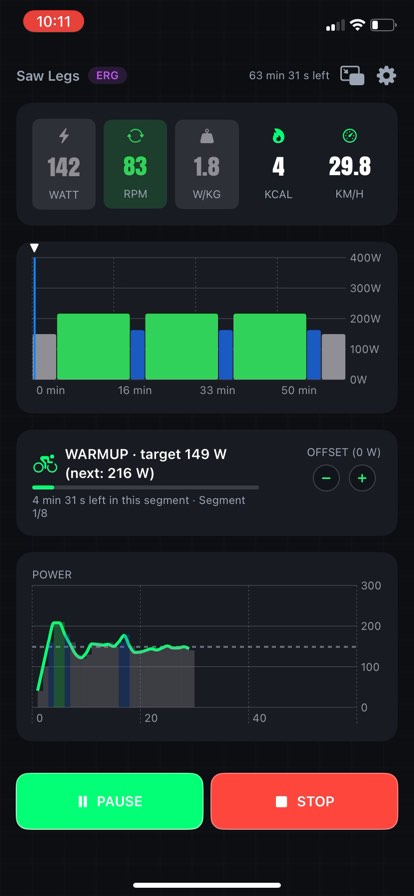The image size is (414, 896).
Task: Increase the power offset with plus
Action: (x=362, y=478)
